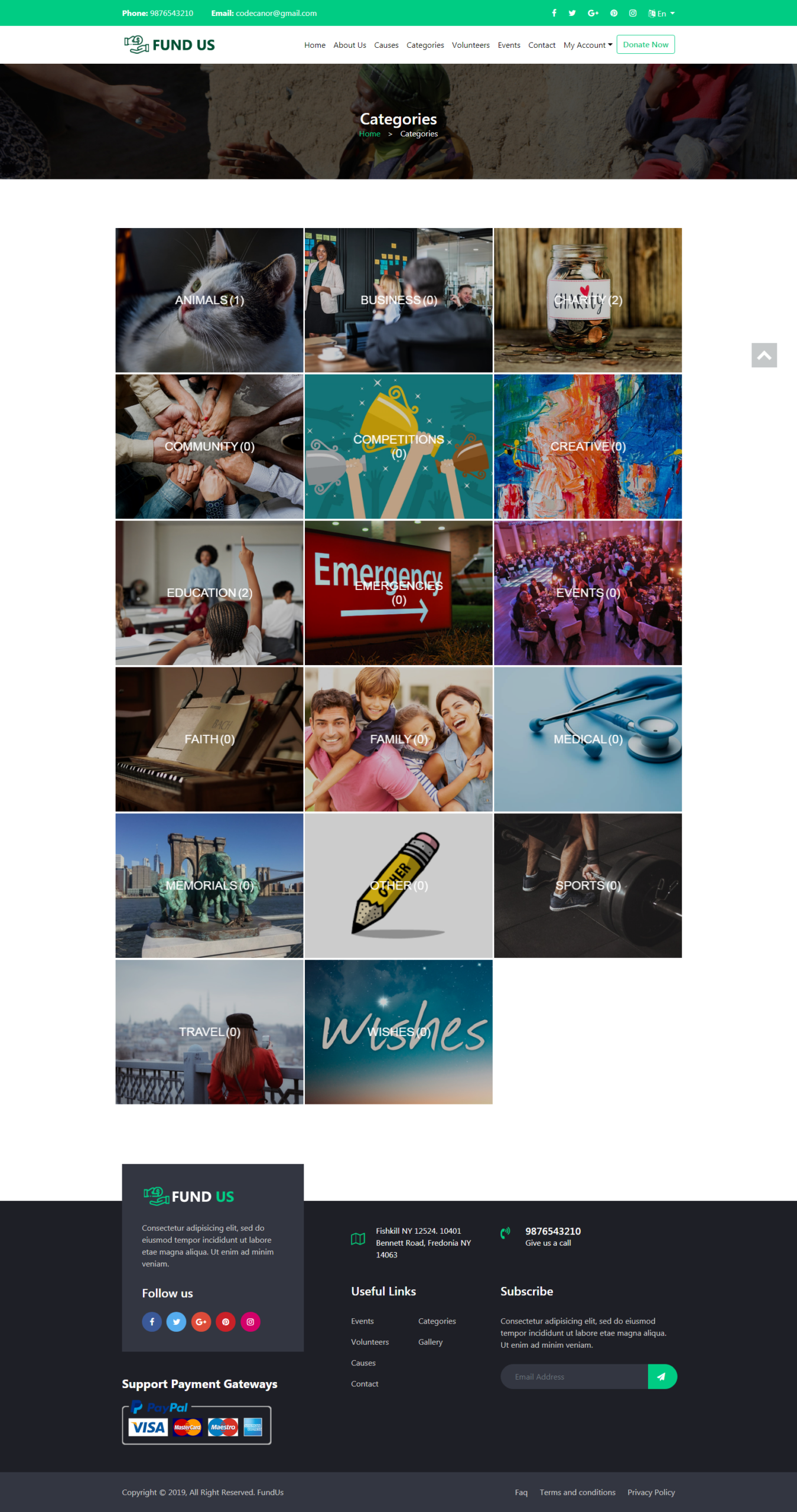View the Medical category tile
This screenshot has width=797, height=1512.
(x=587, y=739)
